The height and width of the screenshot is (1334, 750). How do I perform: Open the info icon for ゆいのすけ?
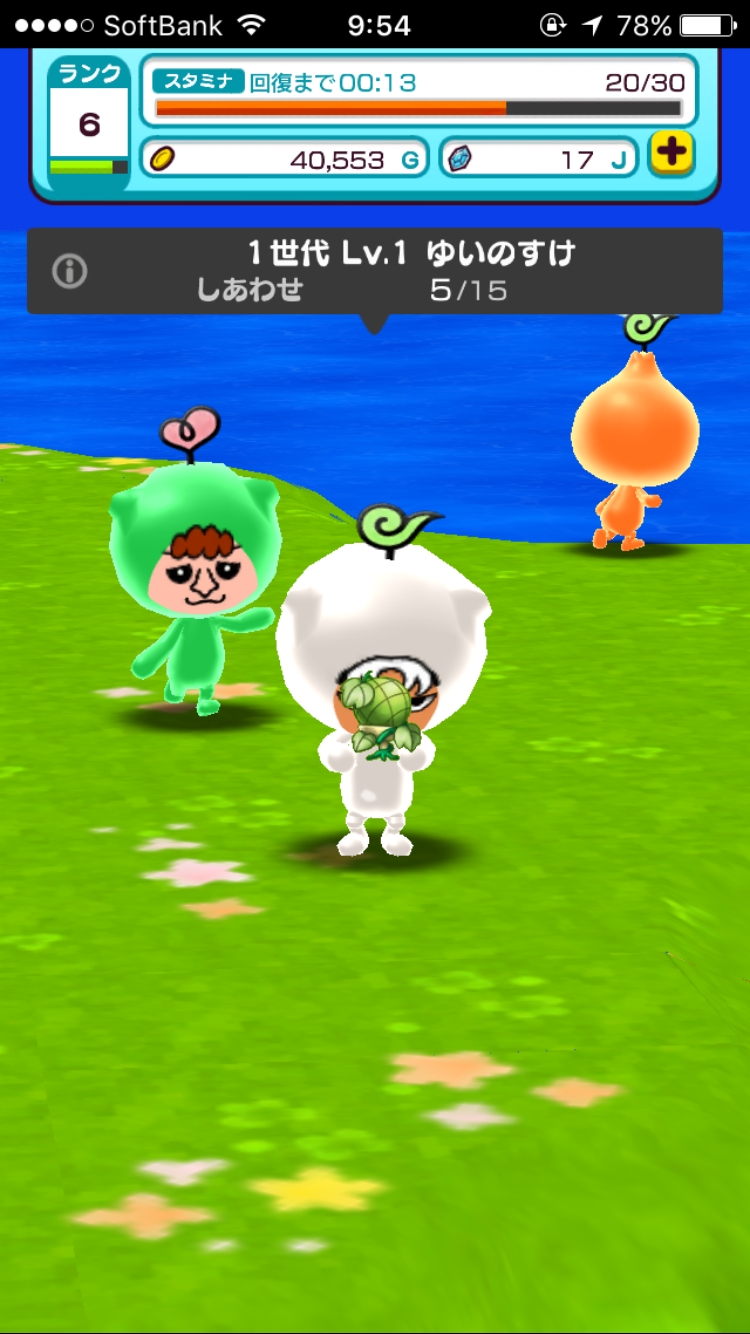(70, 271)
